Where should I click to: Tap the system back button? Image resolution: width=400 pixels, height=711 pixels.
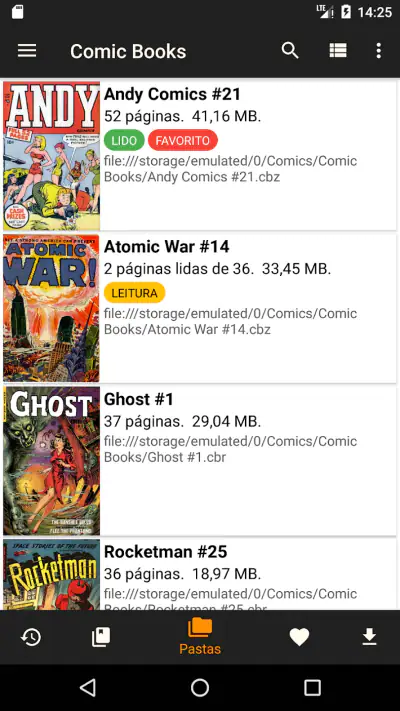click(88, 687)
